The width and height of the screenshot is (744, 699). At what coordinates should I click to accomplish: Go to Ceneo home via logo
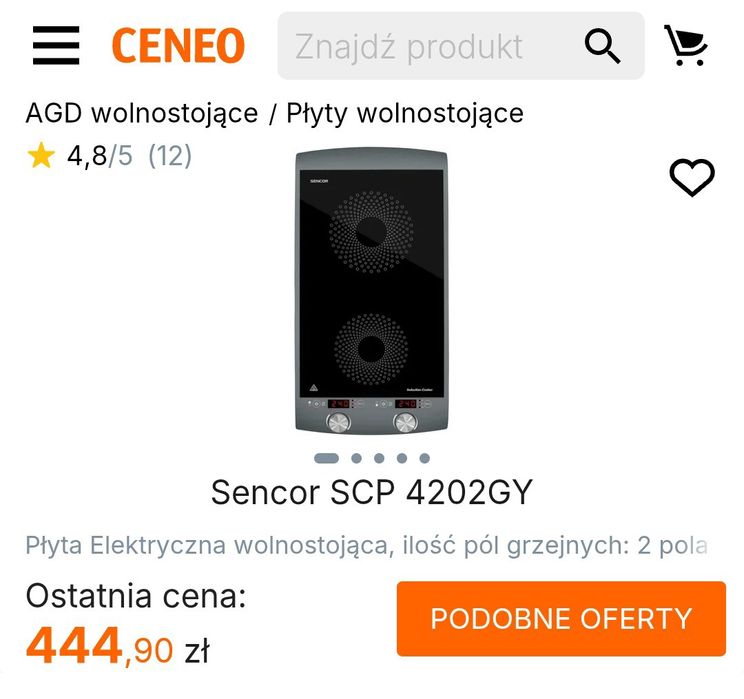click(x=178, y=46)
